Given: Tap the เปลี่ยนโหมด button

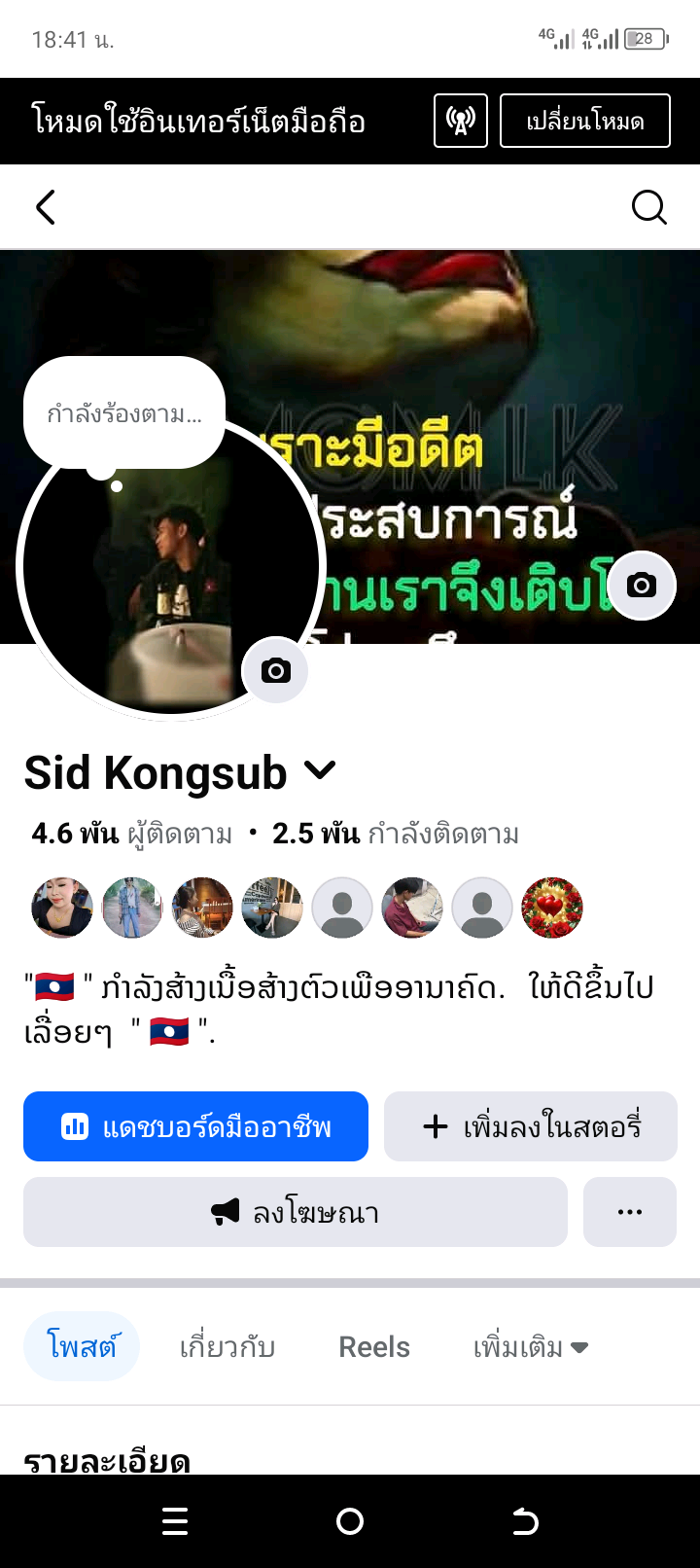Looking at the screenshot, I should click(x=584, y=121).
